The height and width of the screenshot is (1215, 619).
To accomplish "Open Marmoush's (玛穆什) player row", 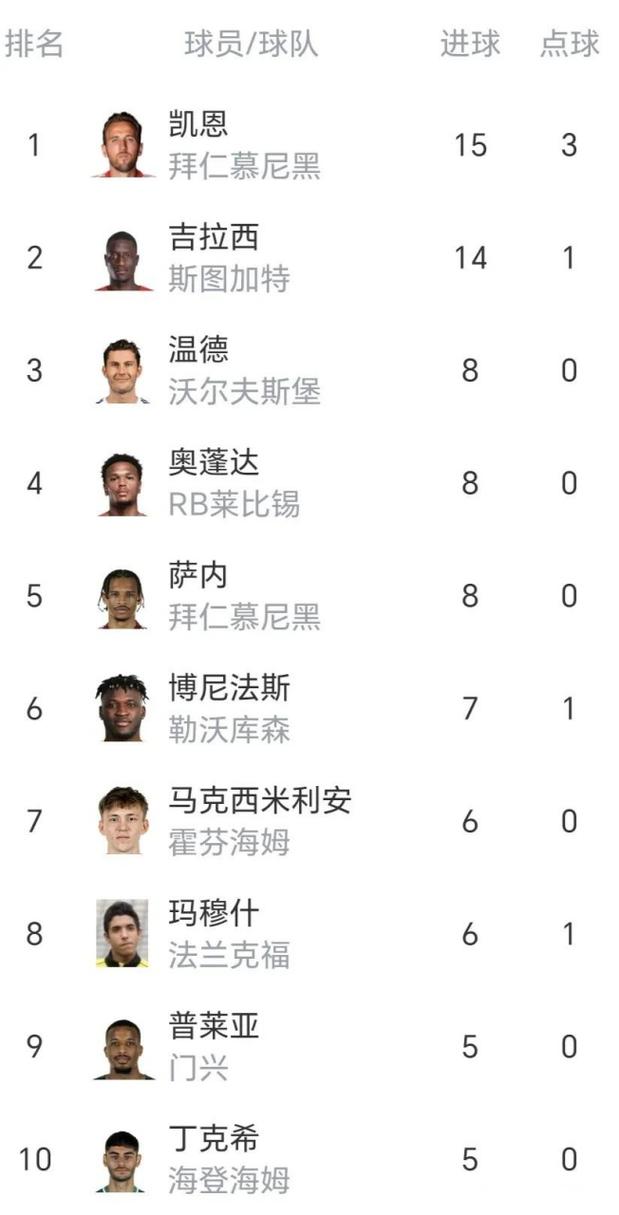I will tap(214, 915).
